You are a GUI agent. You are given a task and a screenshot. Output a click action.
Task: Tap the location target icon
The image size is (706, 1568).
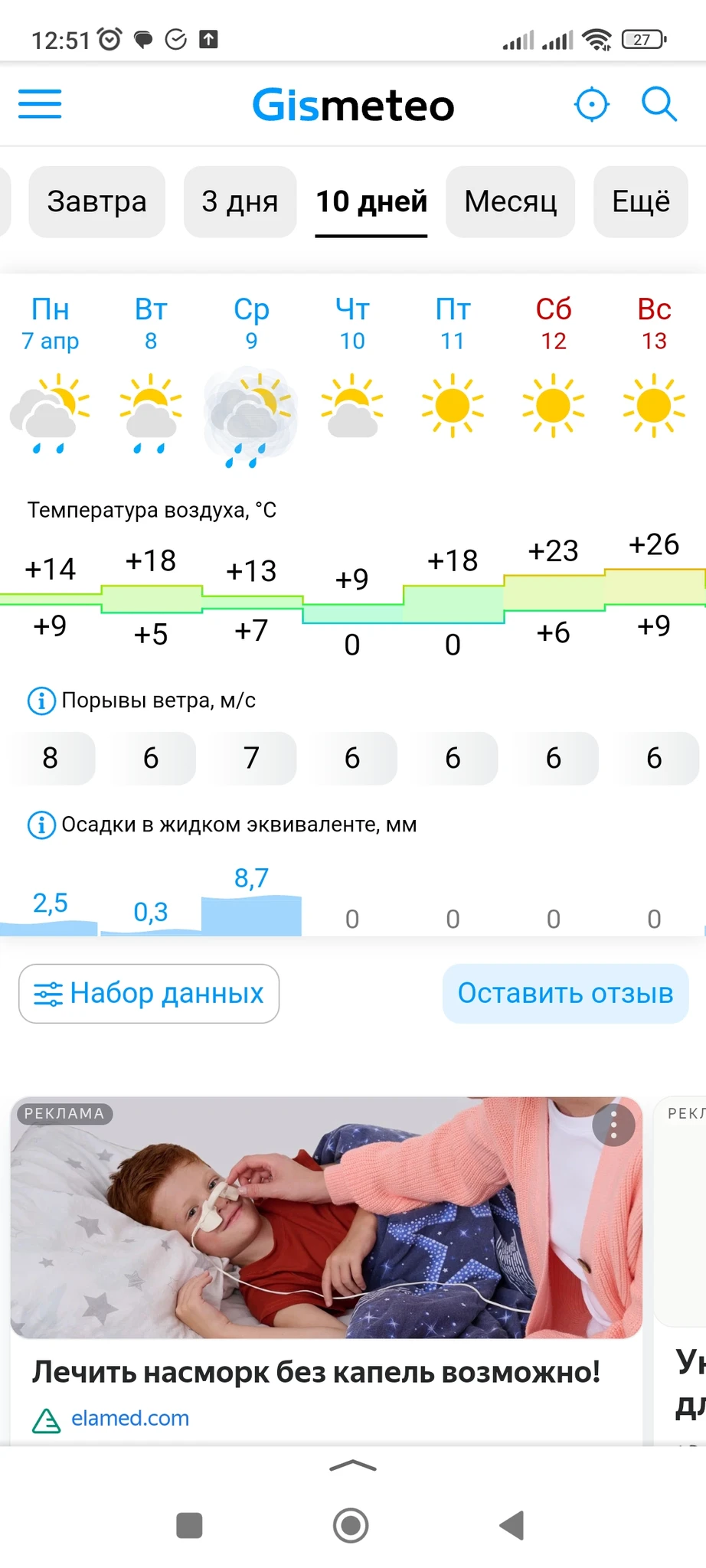tap(591, 104)
